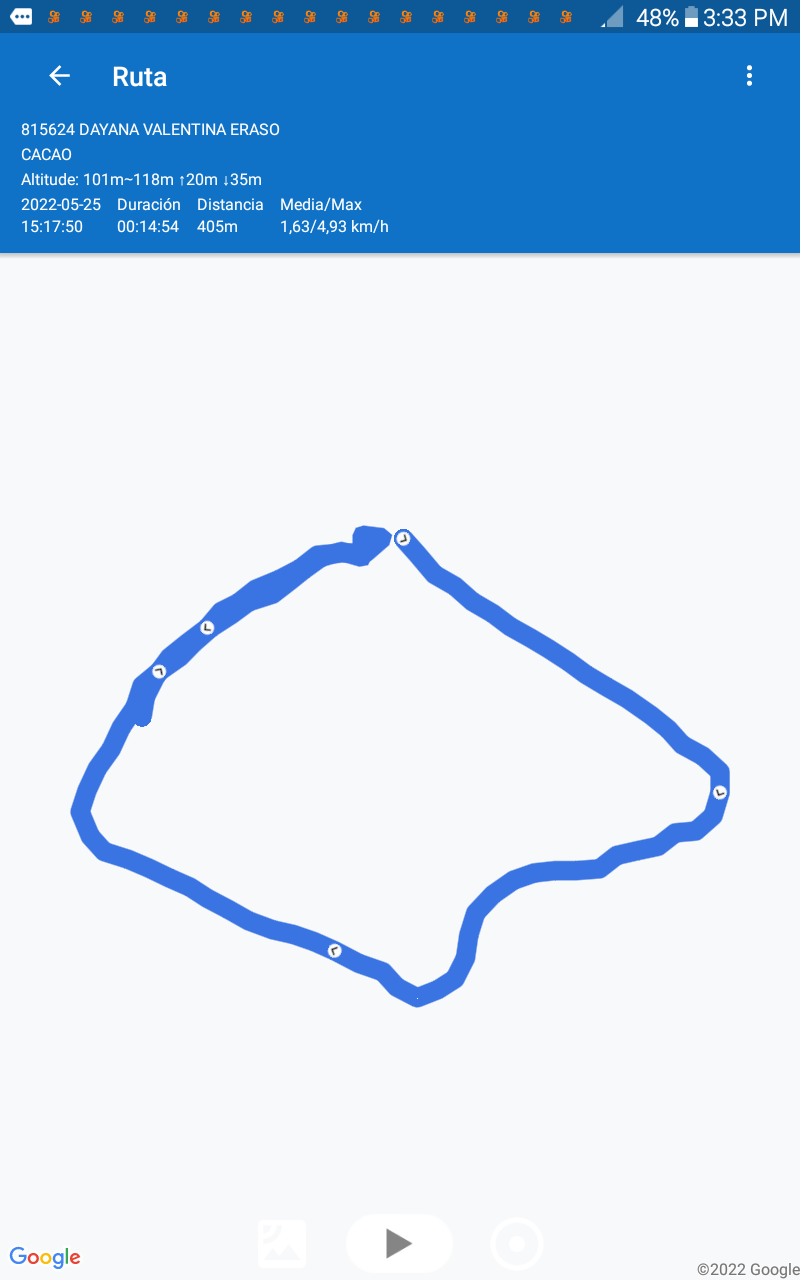Viewport: 800px width, 1280px height.
Task: Go back from the Ruta screen
Action: click(x=59, y=76)
